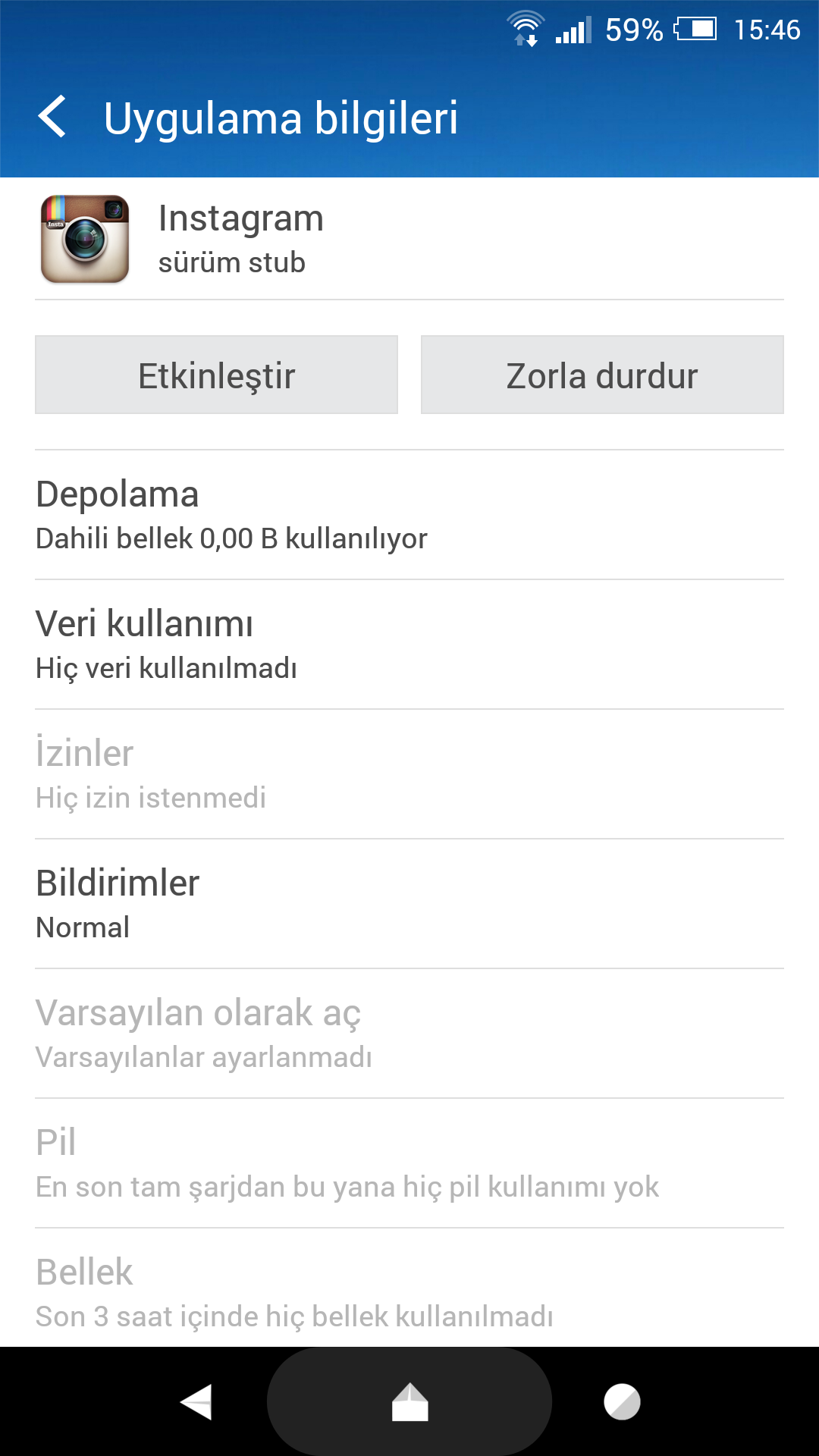Tap the system back button
The image size is (819, 1456).
point(196,1402)
